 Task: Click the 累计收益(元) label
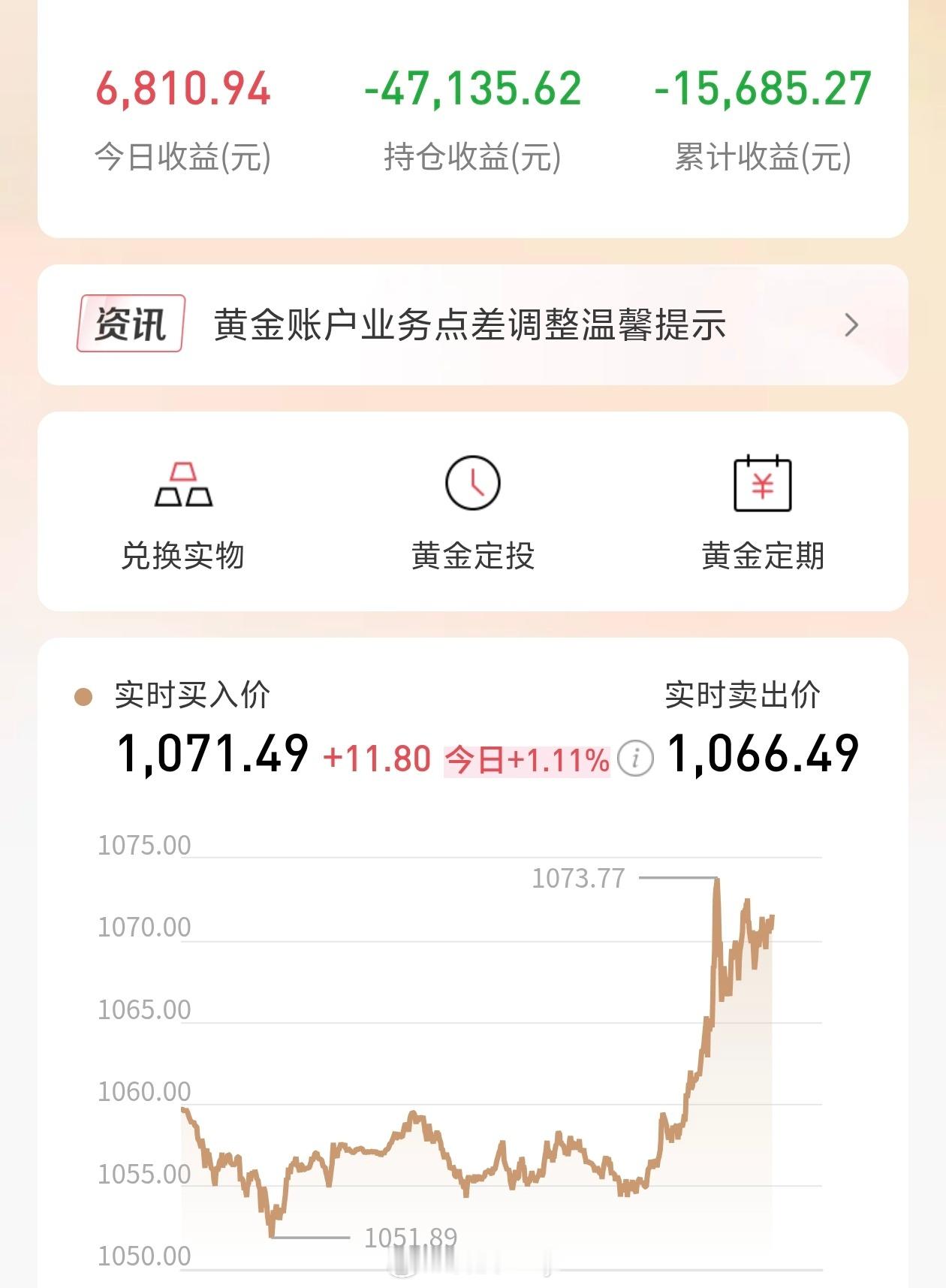click(x=763, y=154)
